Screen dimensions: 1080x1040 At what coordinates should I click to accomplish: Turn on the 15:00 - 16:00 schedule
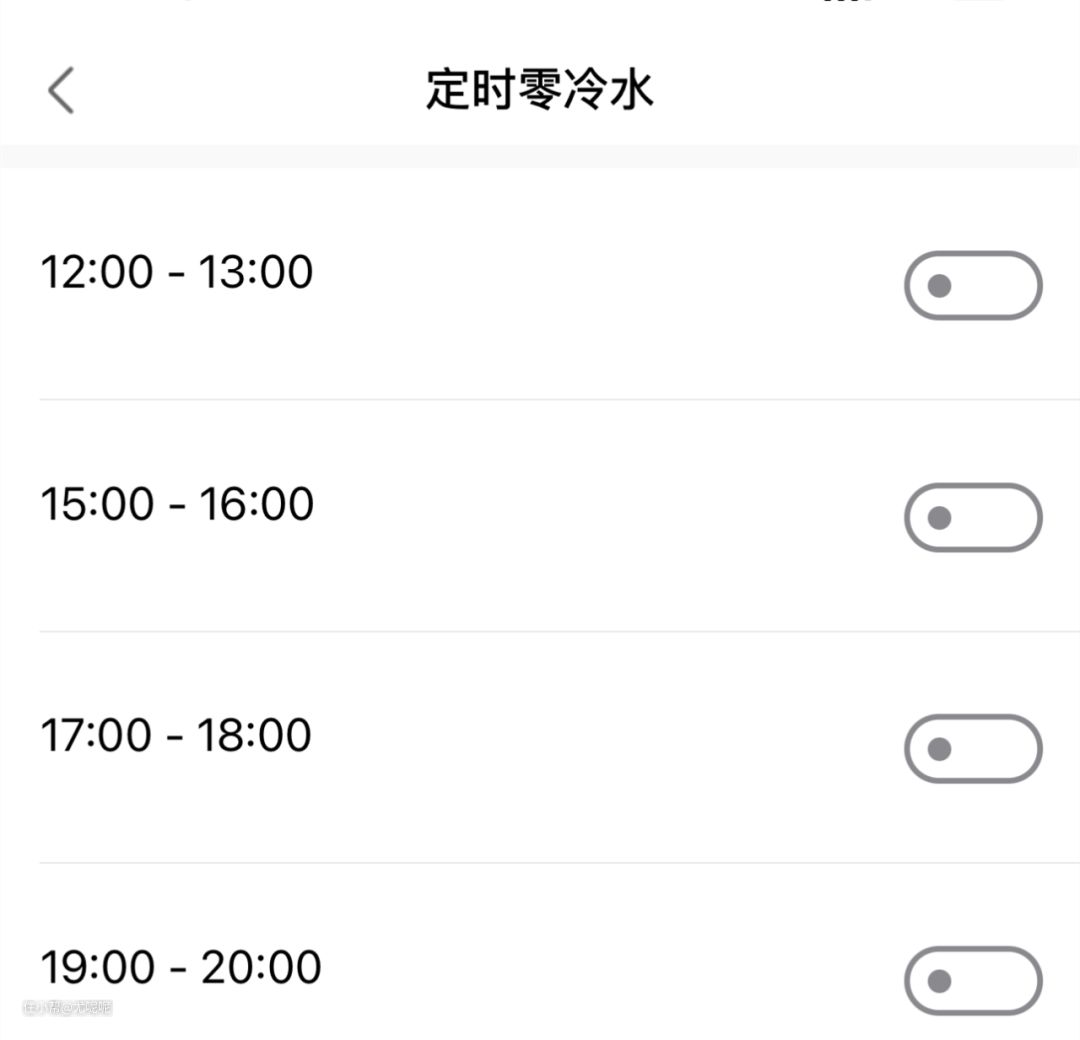tap(973, 517)
